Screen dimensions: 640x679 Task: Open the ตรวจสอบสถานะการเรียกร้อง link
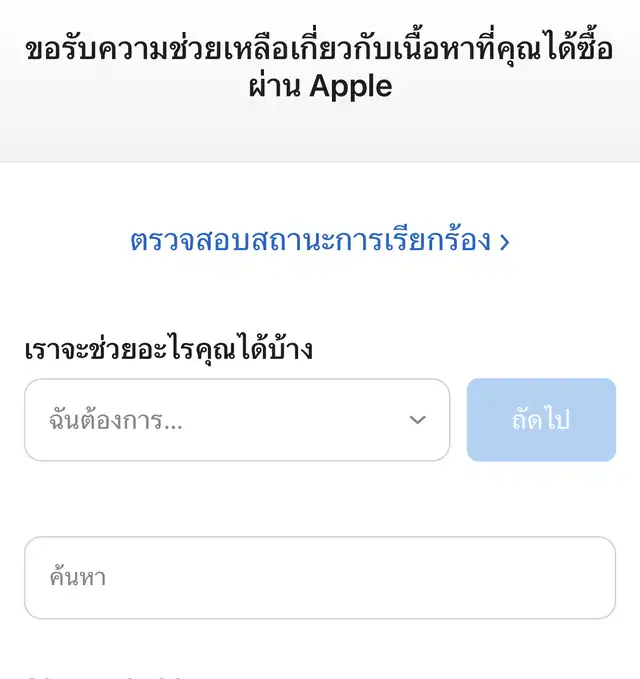pos(319,241)
